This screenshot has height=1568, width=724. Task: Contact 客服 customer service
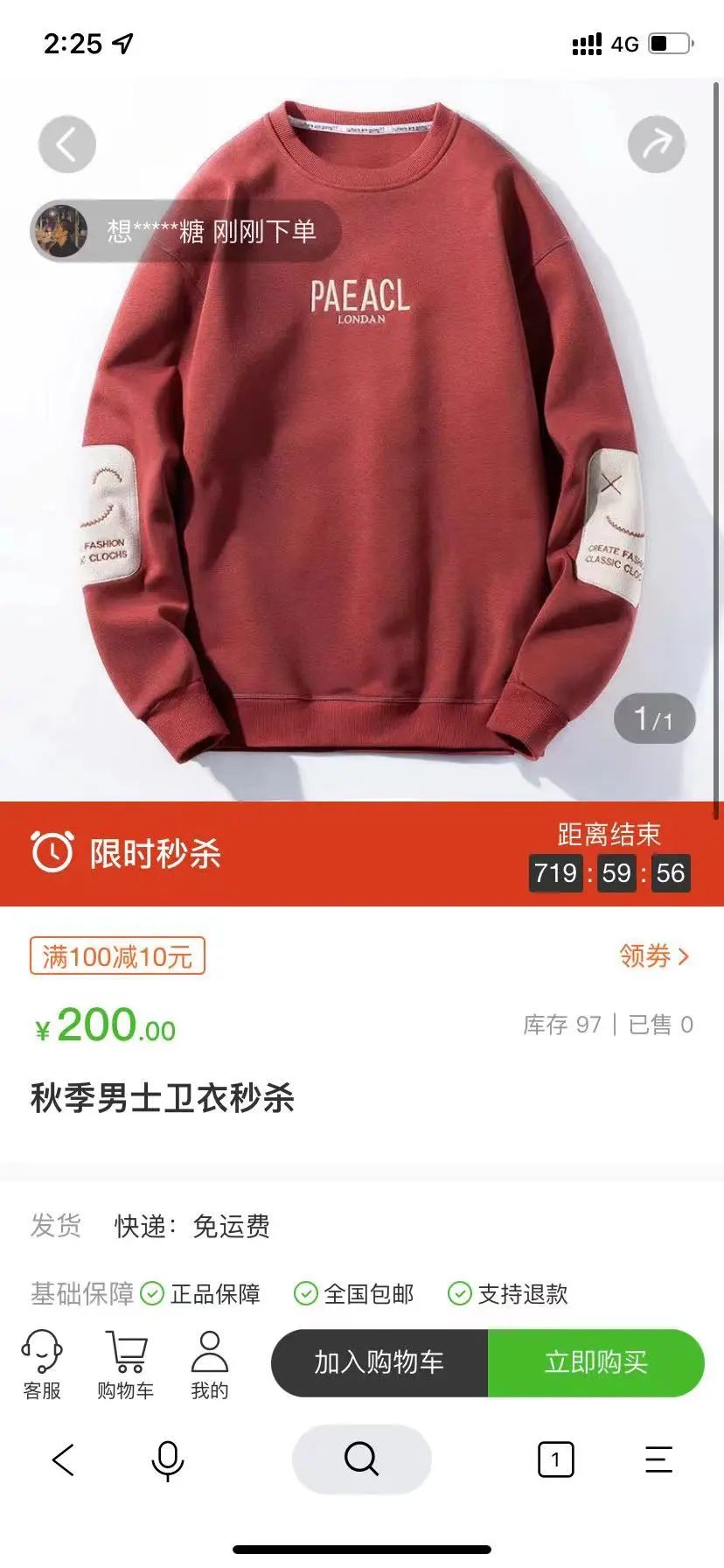(42, 1364)
